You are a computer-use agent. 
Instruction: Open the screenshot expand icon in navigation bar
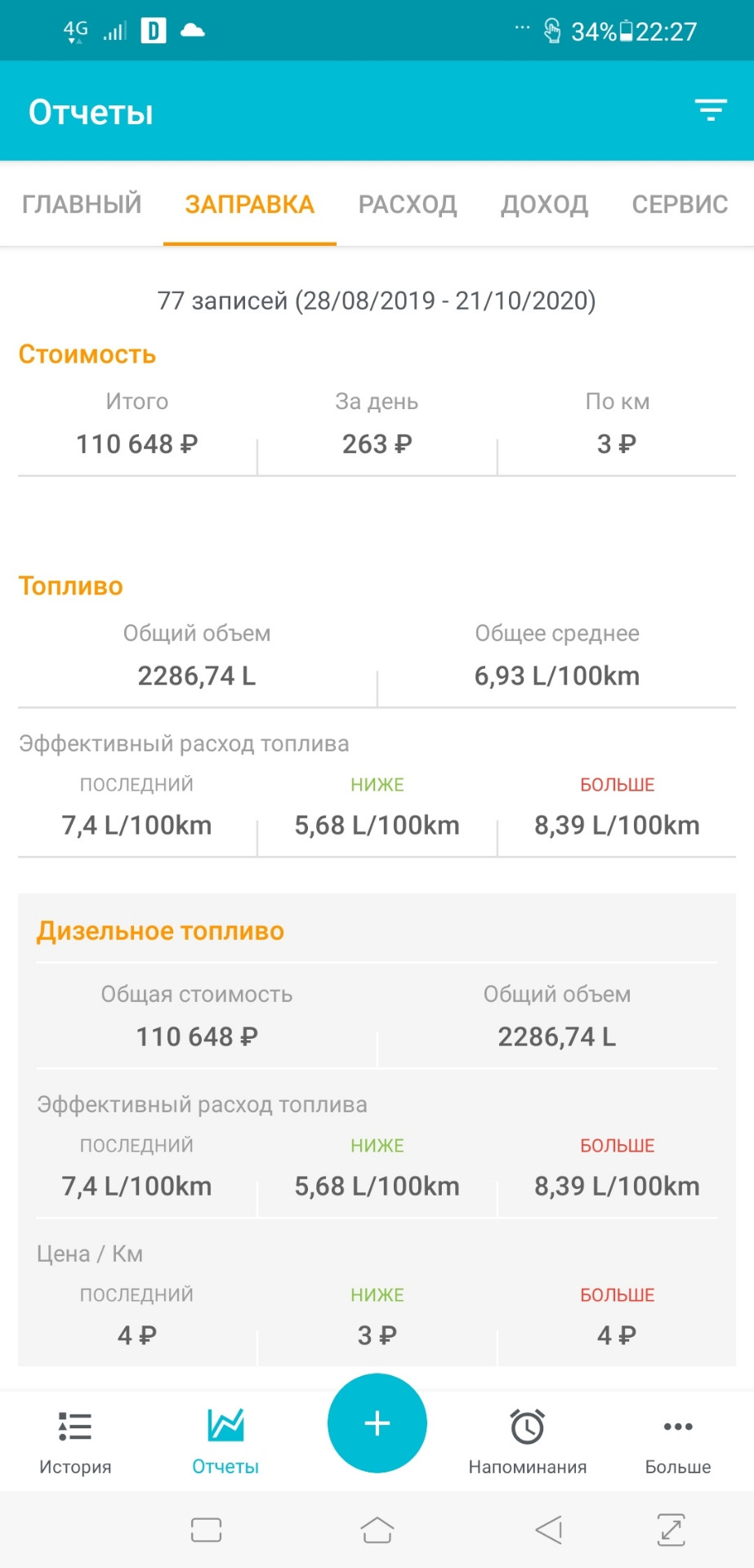coord(670,1533)
